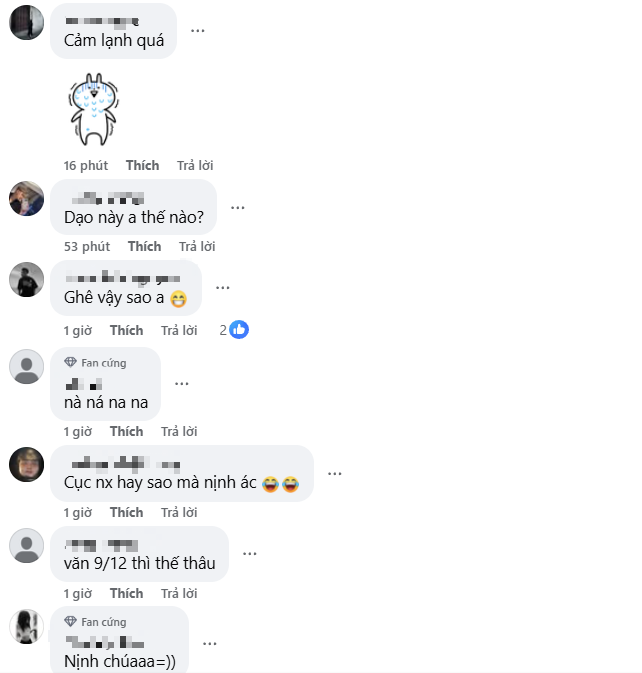This screenshot has width=642, height=673.
Task: View reactions on 'Ghê vậy sao a' comment
Action: pos(234,330)
